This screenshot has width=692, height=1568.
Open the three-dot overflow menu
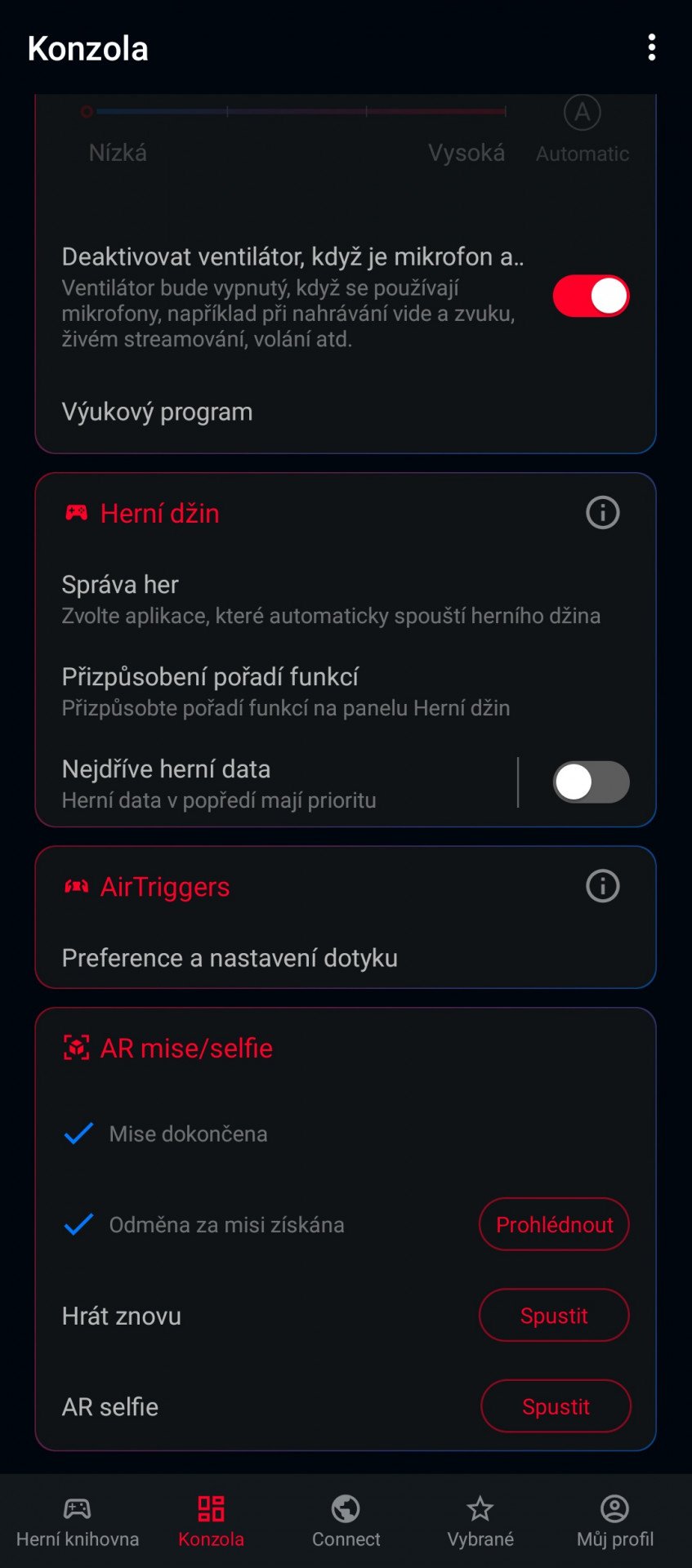651,48
